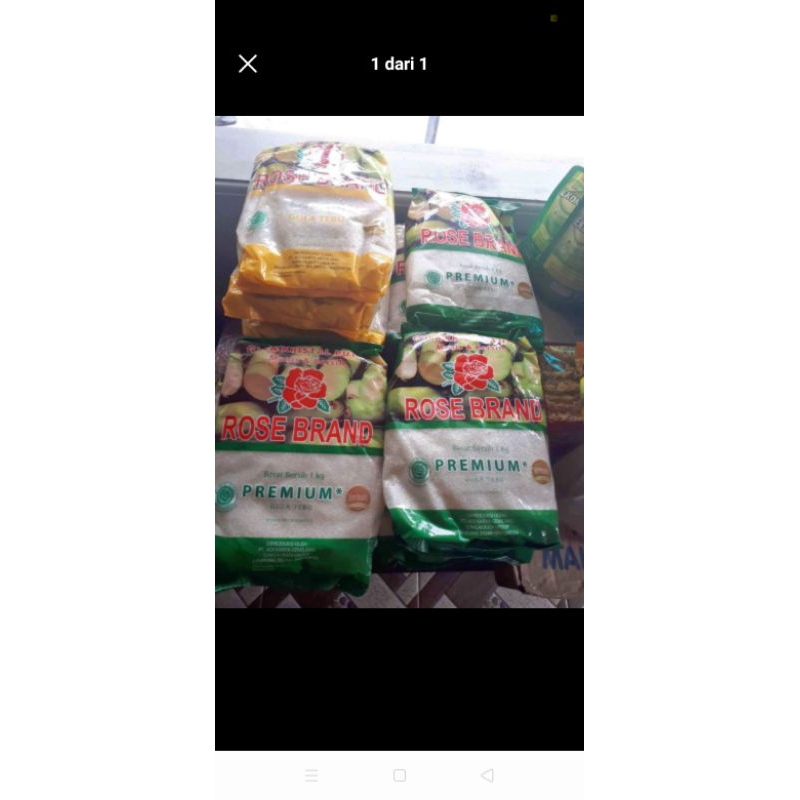
Task: Go to home screen via home button
Action: coord(399,775)
